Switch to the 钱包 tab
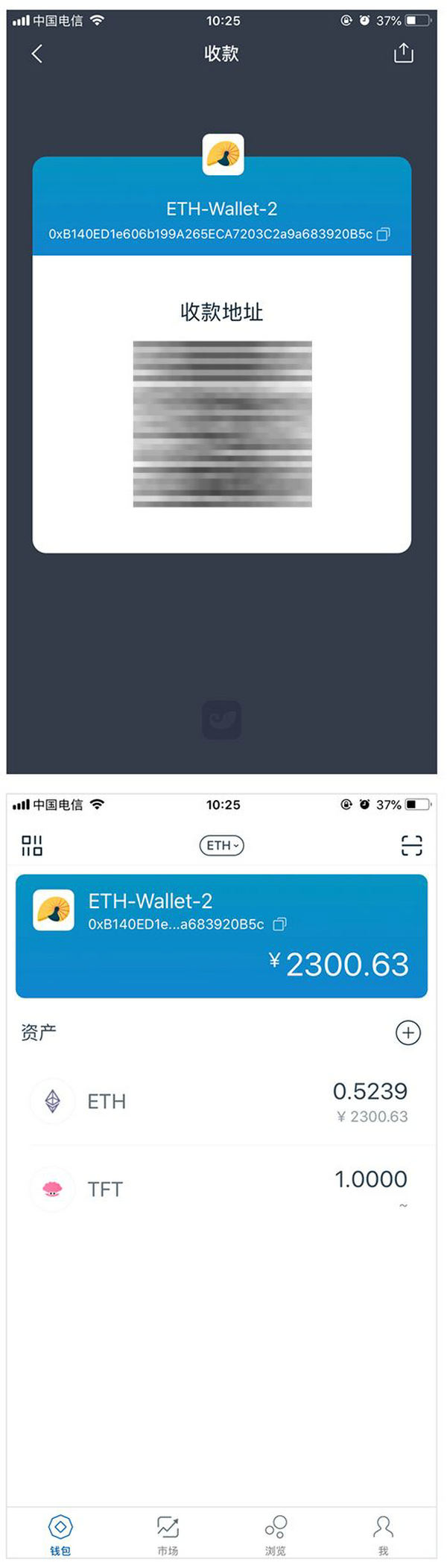 point(60,1533)
